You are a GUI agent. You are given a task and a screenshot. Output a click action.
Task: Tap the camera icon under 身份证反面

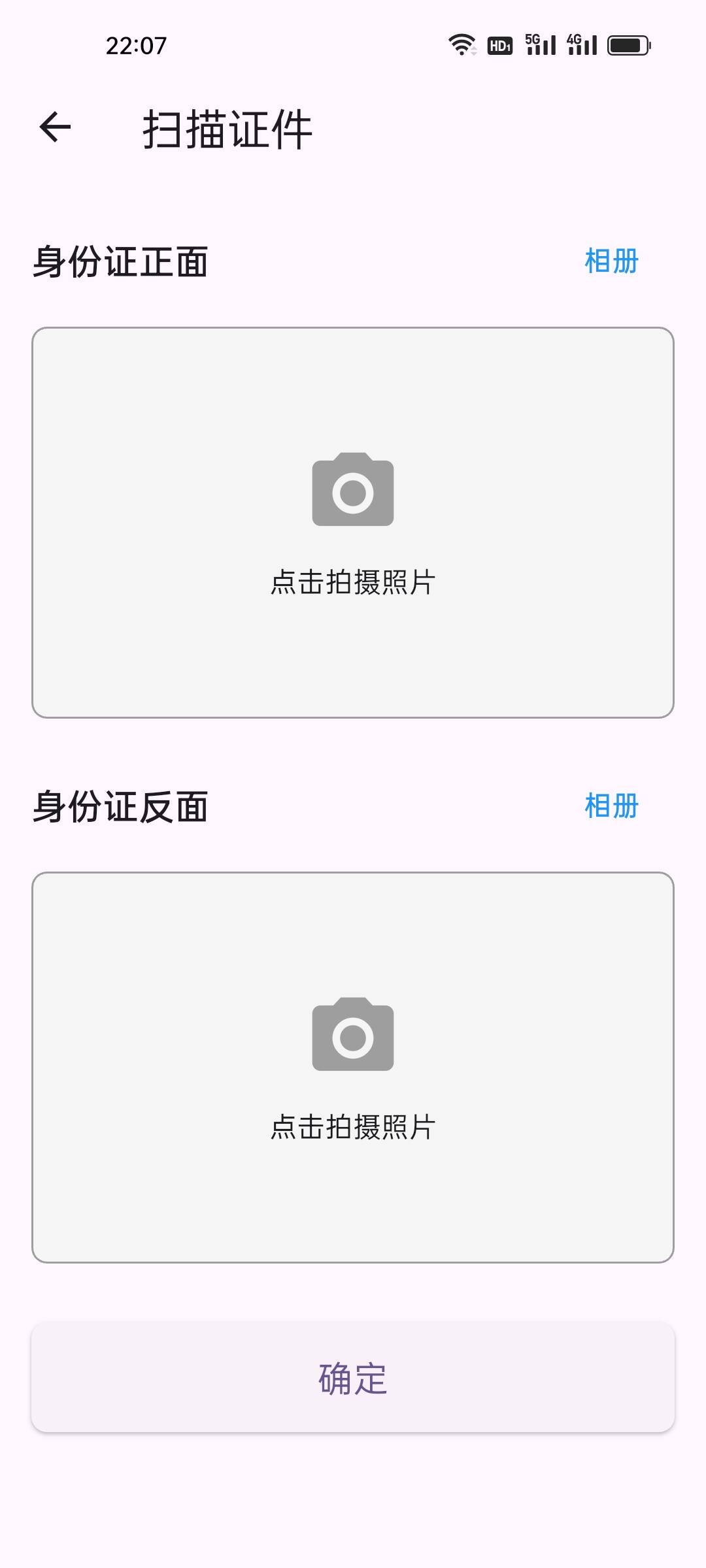click(353, 1038)
